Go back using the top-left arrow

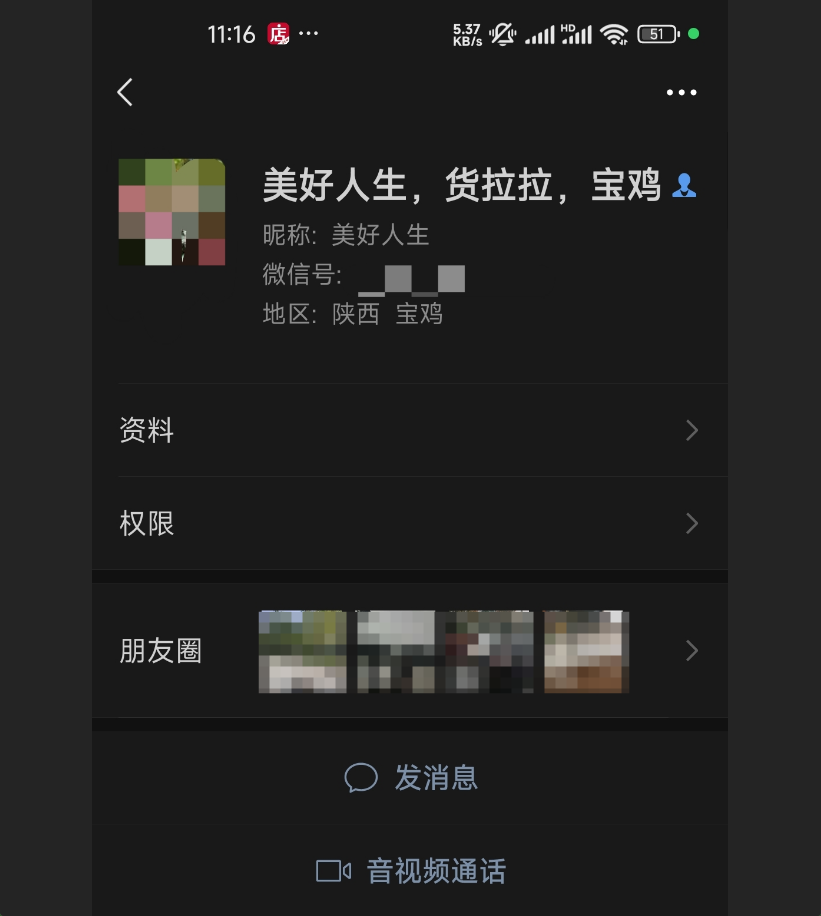tap(125, 93)
